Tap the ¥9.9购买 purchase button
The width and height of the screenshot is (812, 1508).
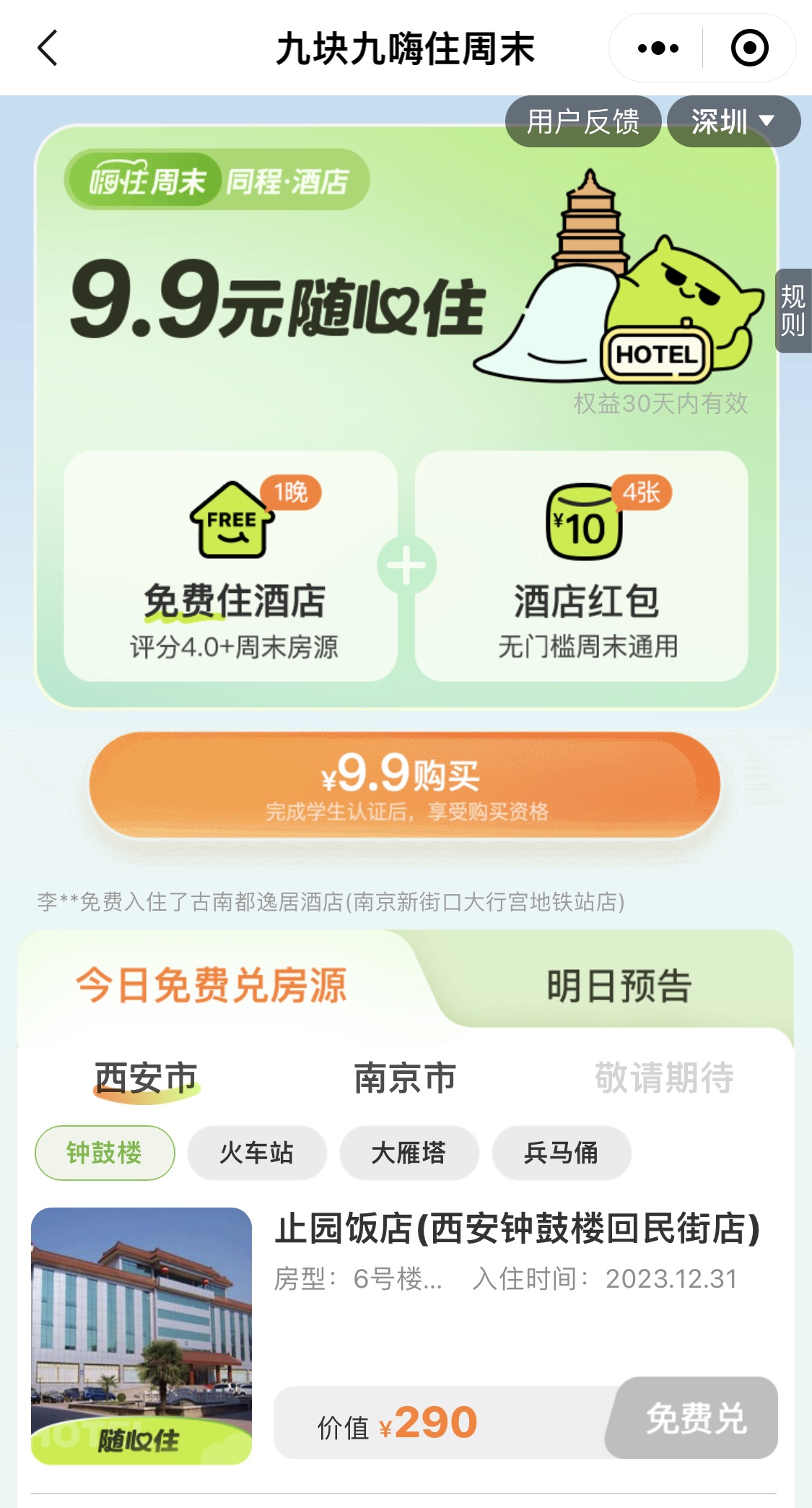[x=405, y=785]
